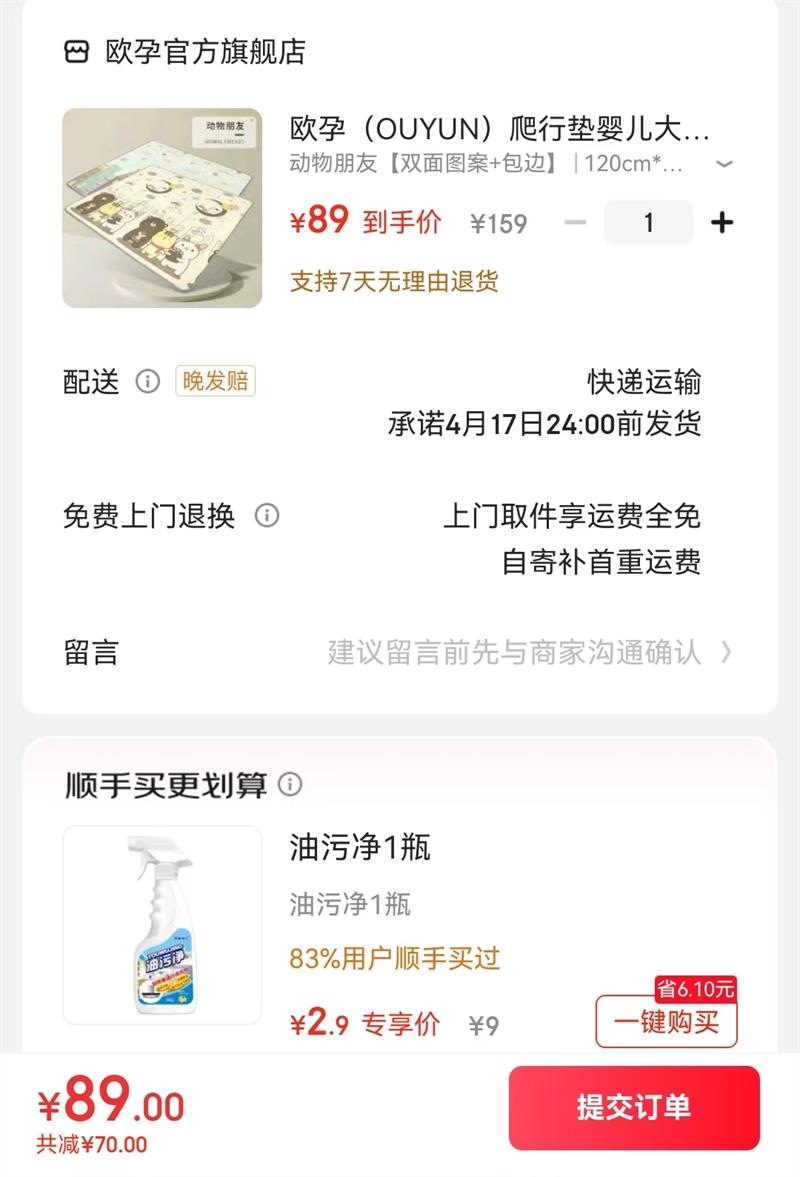Open the crawling mat product image

[162, 208]
